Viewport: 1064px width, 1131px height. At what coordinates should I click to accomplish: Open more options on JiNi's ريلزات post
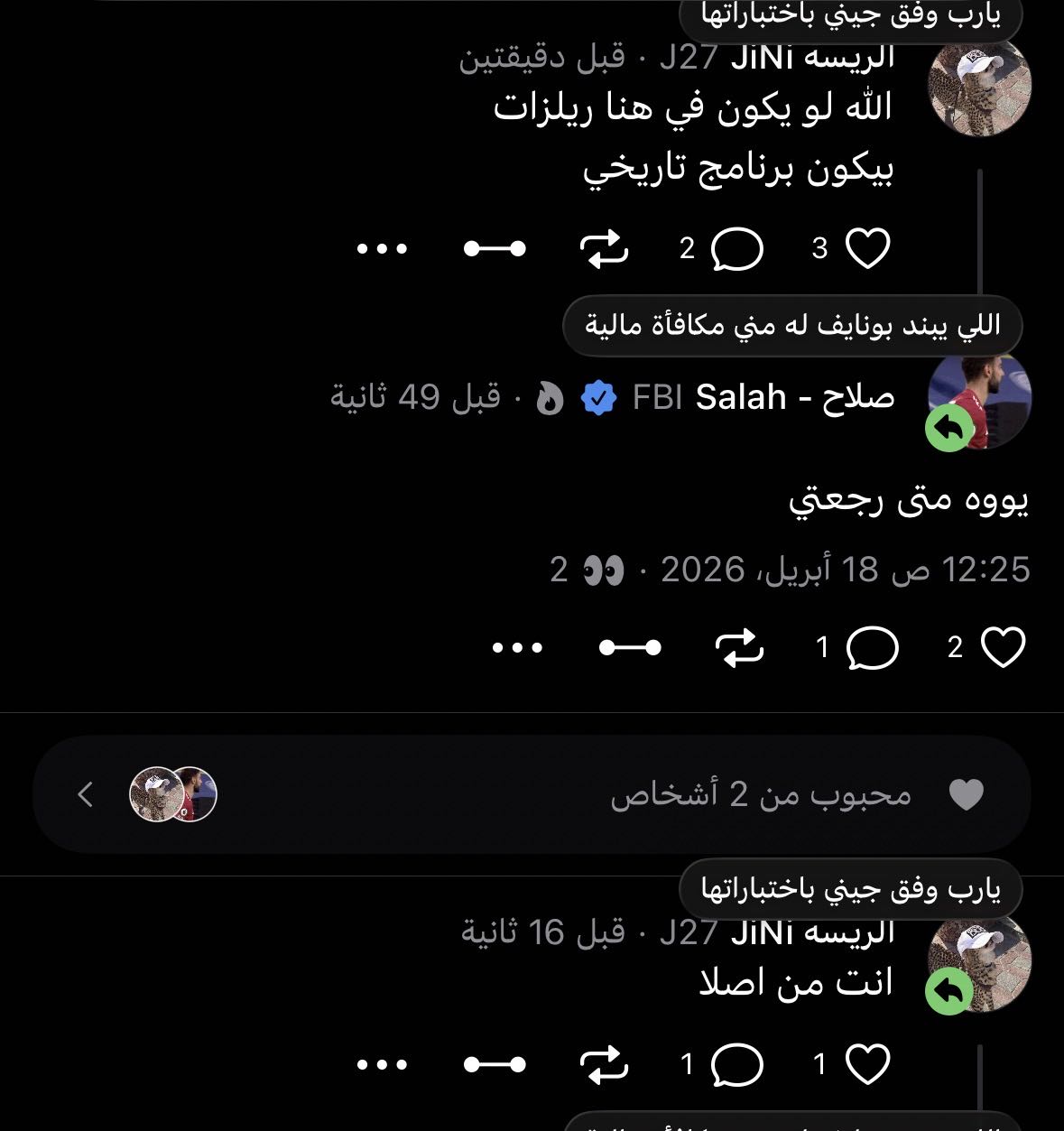click(x=383, y=248)
